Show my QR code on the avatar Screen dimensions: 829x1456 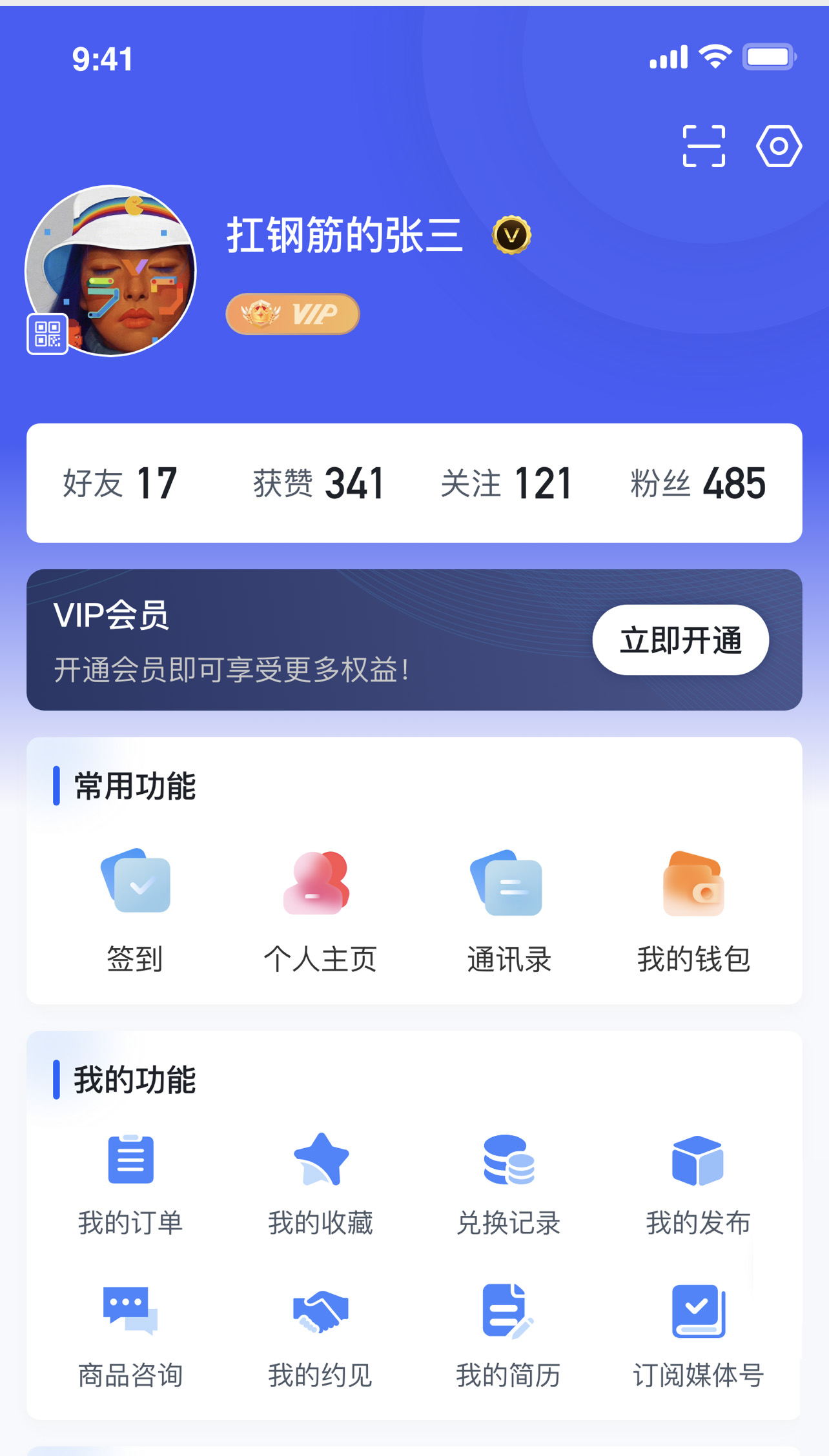coord(48,334)
